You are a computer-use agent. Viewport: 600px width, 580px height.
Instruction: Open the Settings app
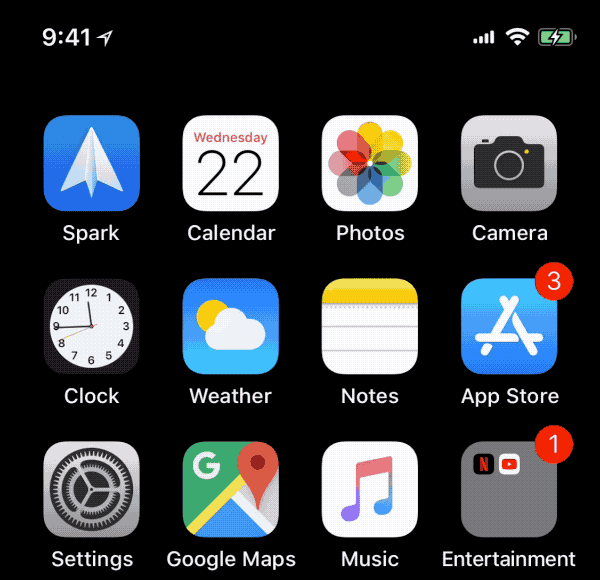click(x=91, y=489)
